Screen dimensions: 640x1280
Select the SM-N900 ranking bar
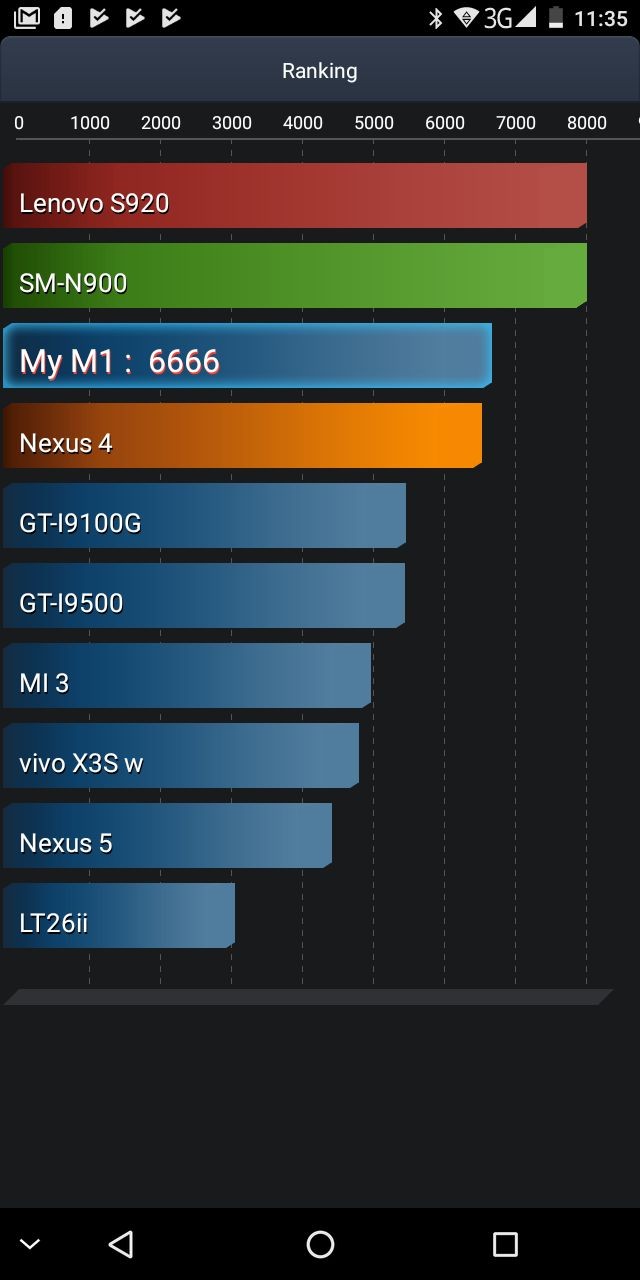(294, 276)
